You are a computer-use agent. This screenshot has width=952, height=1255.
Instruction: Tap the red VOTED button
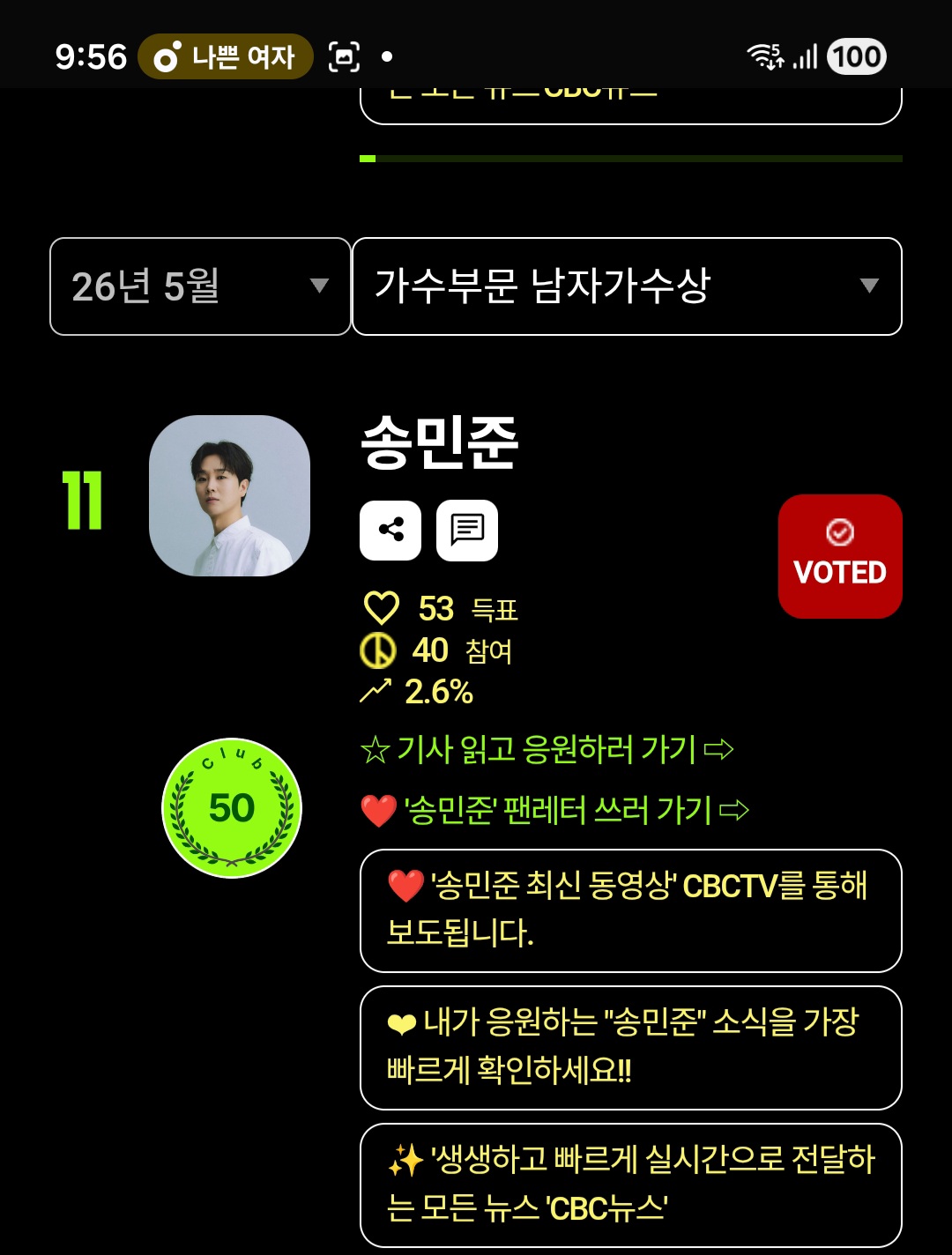(840, 556)
